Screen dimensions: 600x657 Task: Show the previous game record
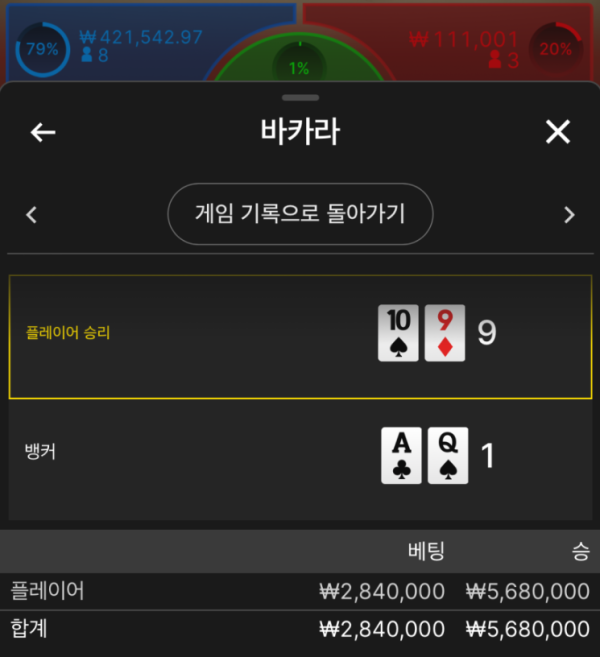(32, 214)
